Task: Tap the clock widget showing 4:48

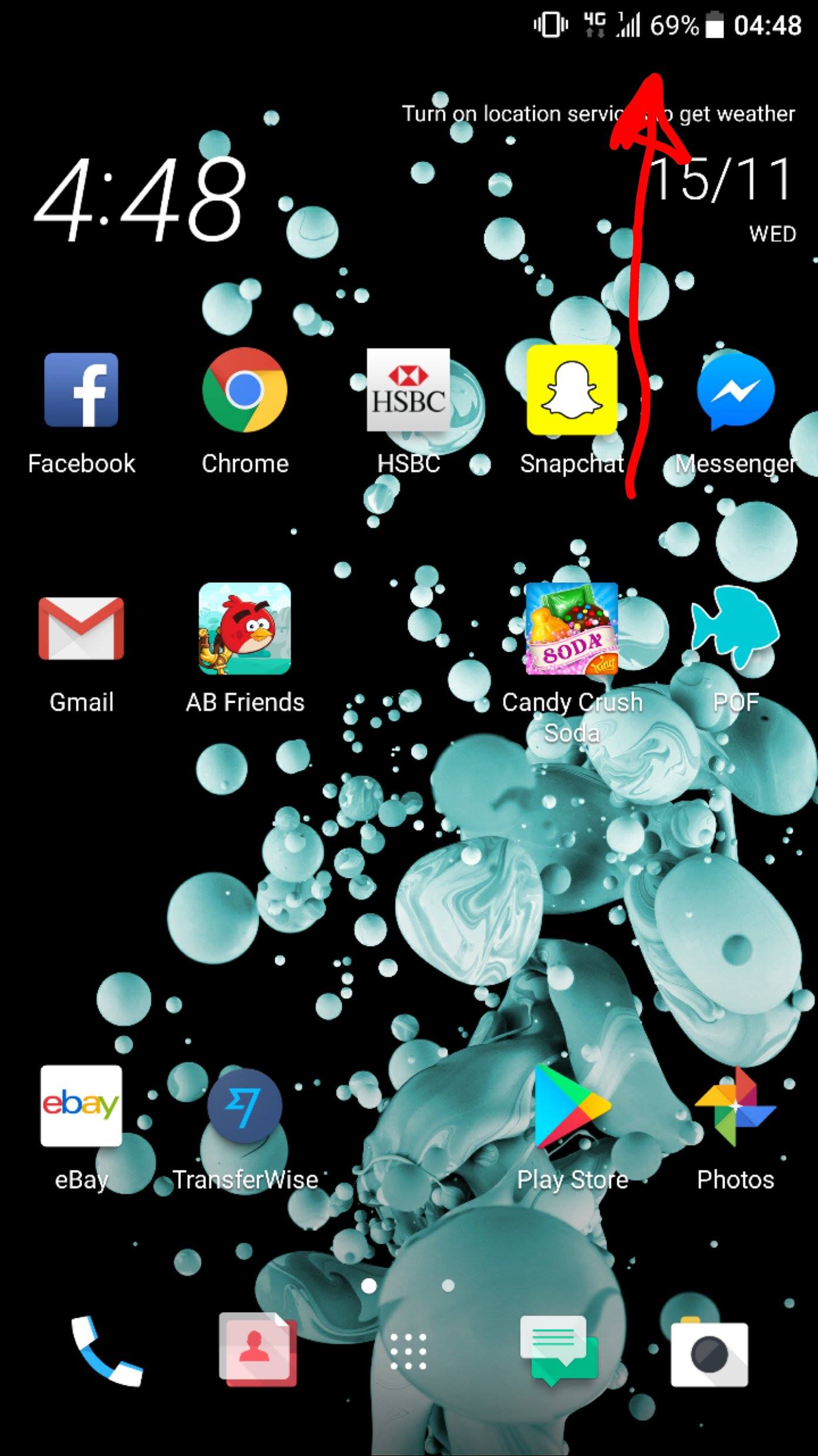Action: coord(140,200)
